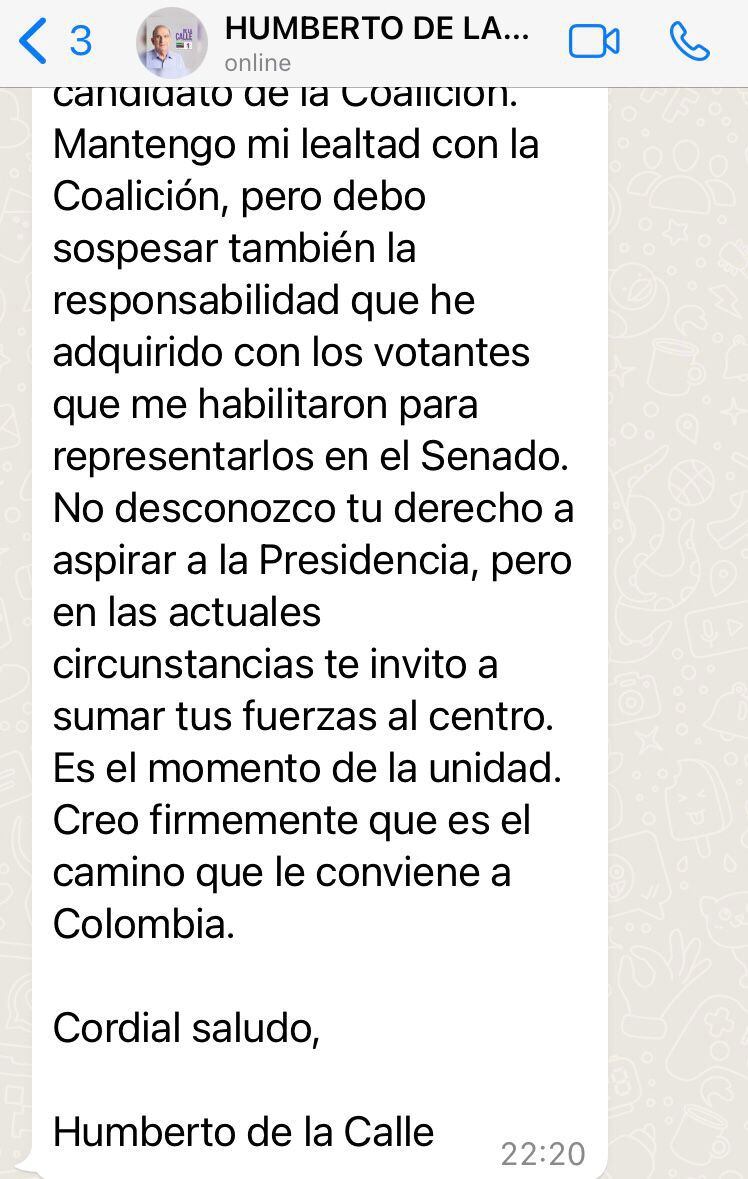The width and height of the screenshot is (748, 1179).
Task: Start a video call with Humberto
Action: pos(594,42)
